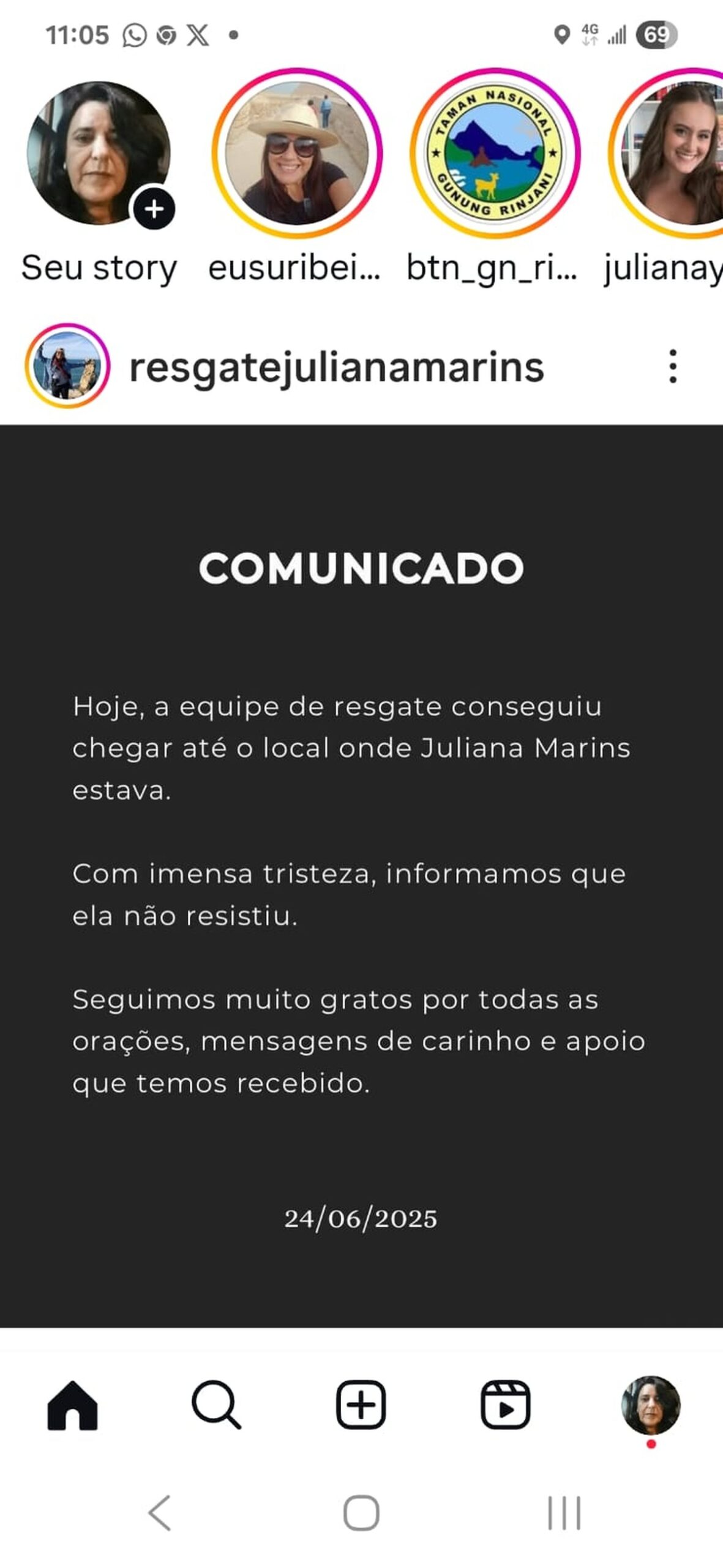Open your profile tab
Screen dimensions: 723x1568
[x=650, y=1405]
